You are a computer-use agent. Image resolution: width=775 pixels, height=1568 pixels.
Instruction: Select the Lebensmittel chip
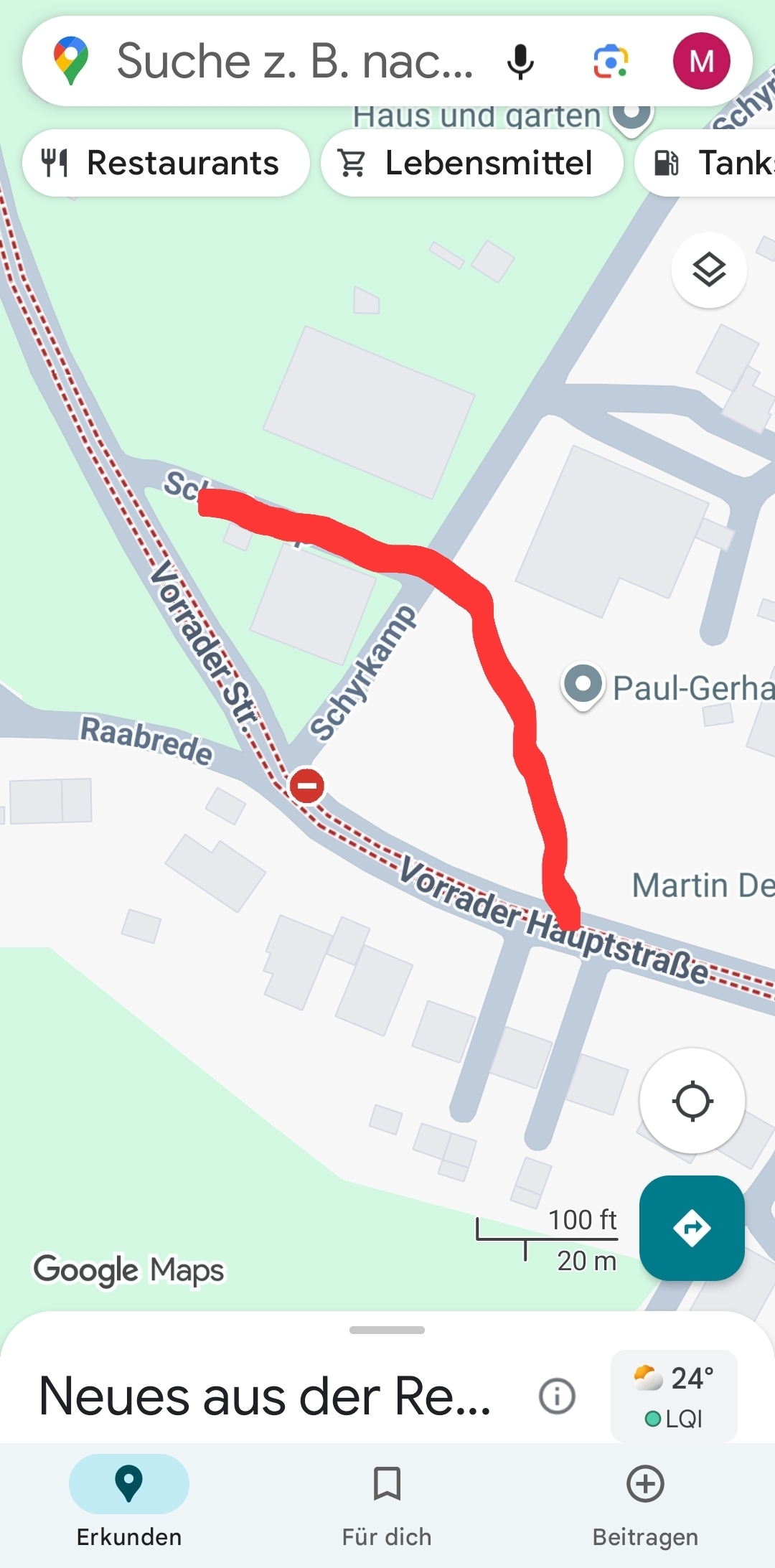point(471,163)
